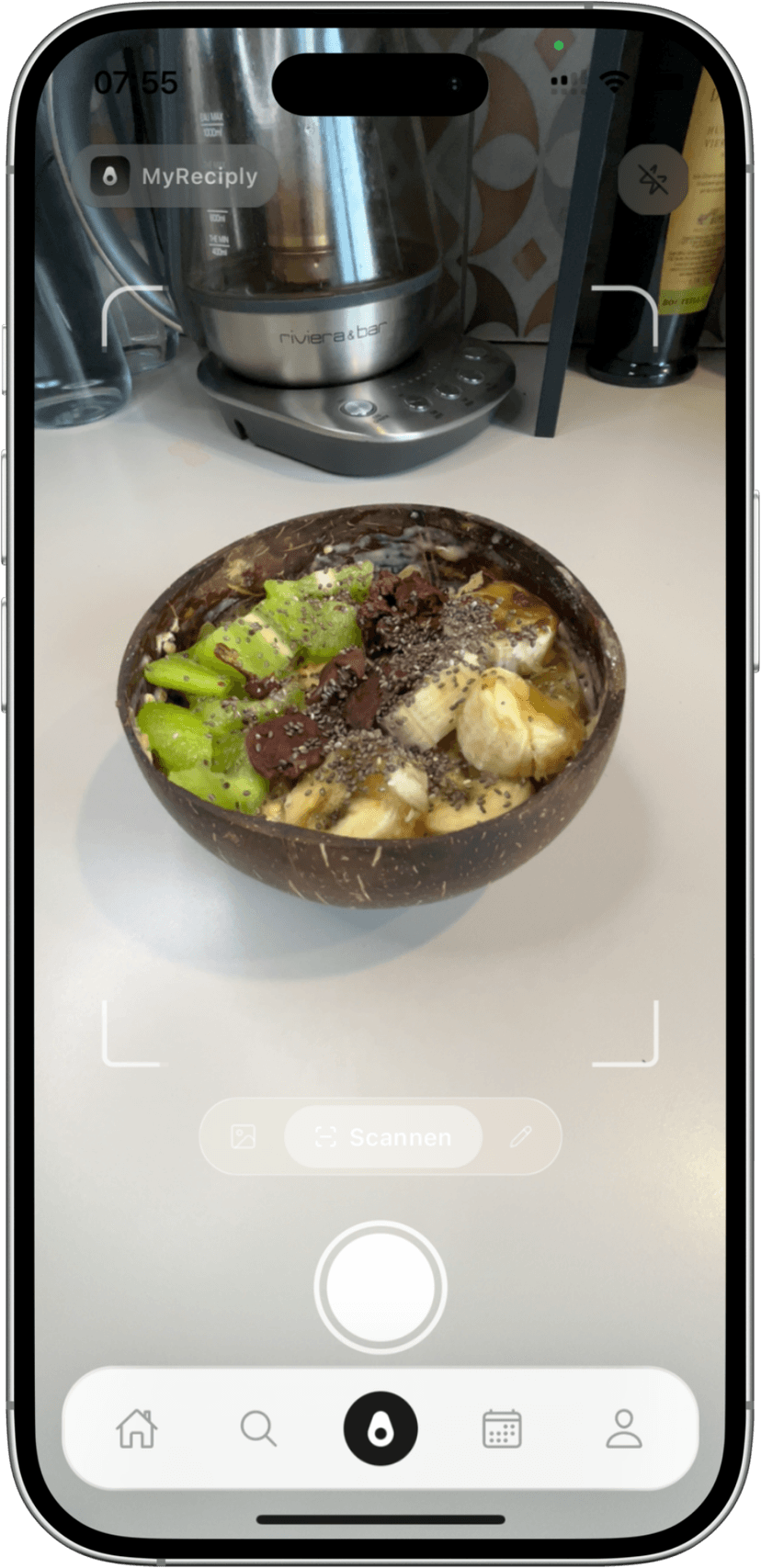The width and height of the screenshot is (761, 1568).
Task: Capture photo with the shutter button
Action: coord(380,1287)
